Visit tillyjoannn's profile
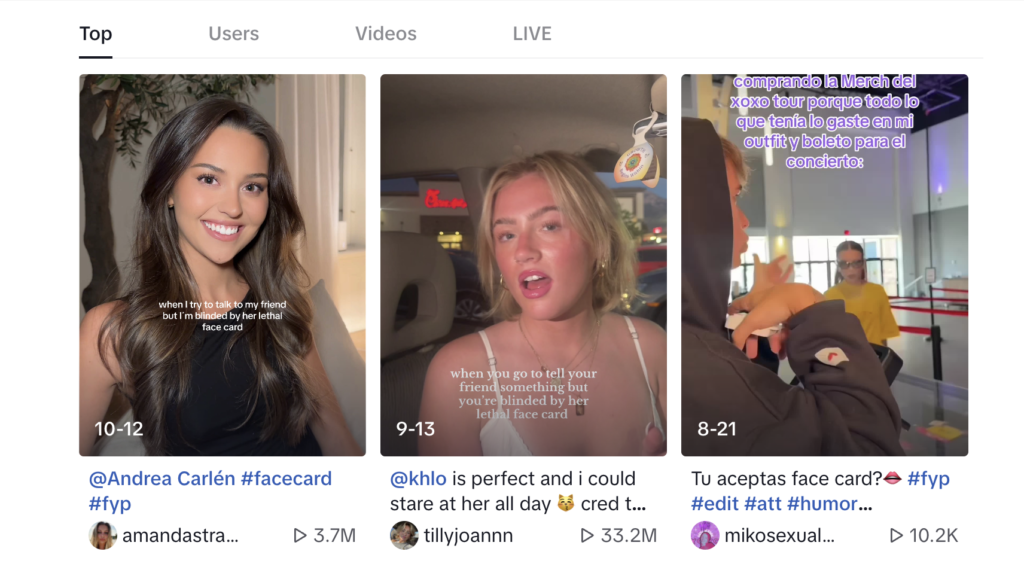This screenshot has height=579, width=1024. (x=467, y=535)
